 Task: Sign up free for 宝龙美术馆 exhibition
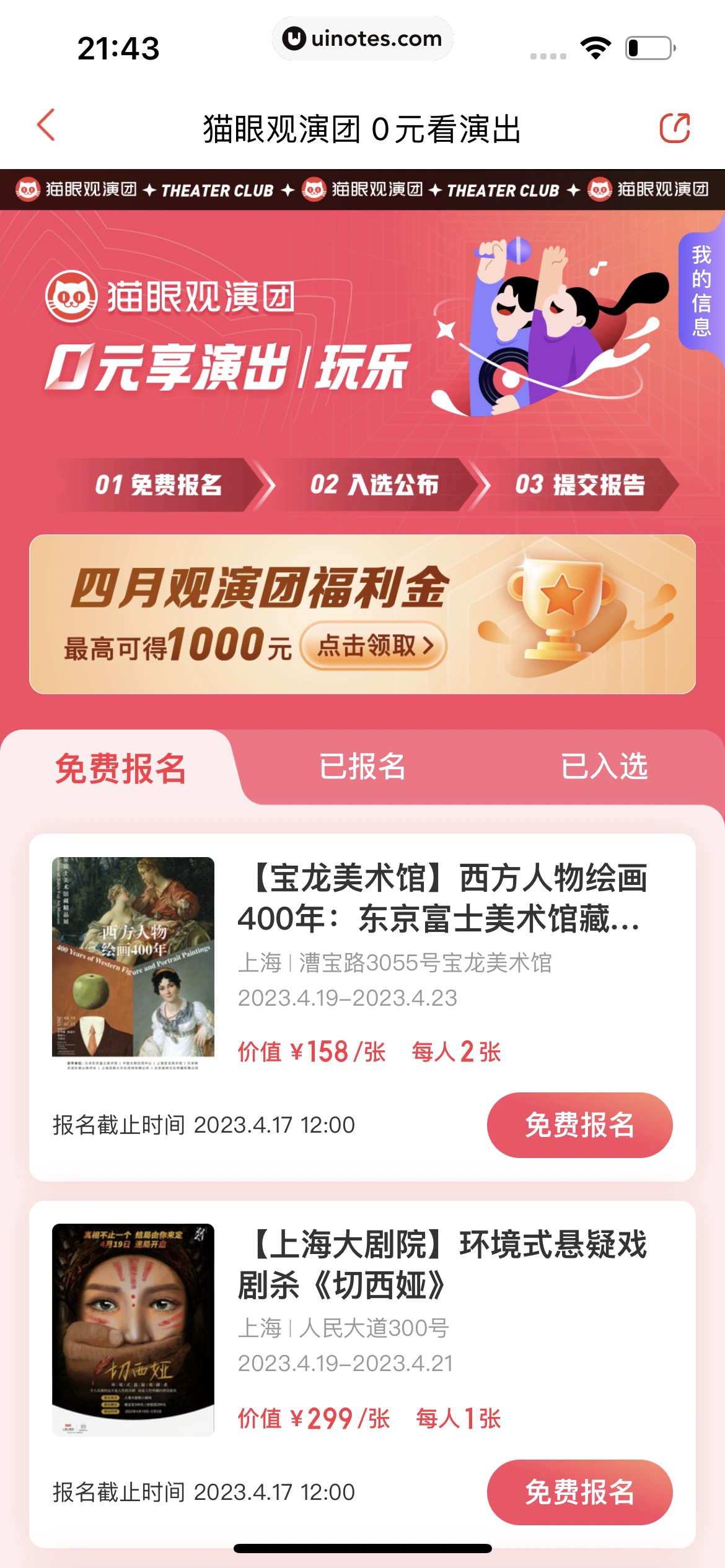[579, 1125]
